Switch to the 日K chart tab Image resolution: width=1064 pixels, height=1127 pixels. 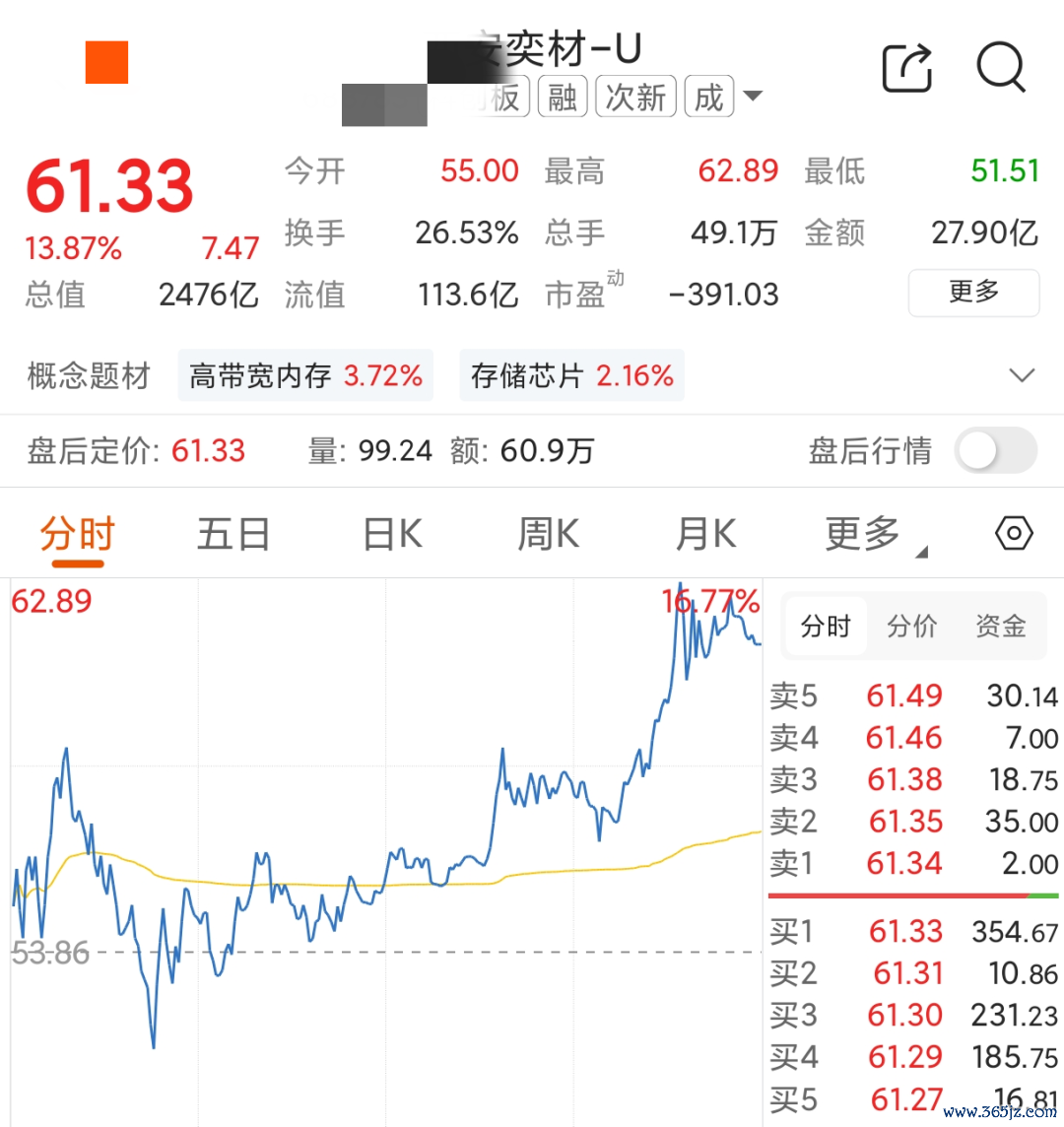[x=392, y=535]
